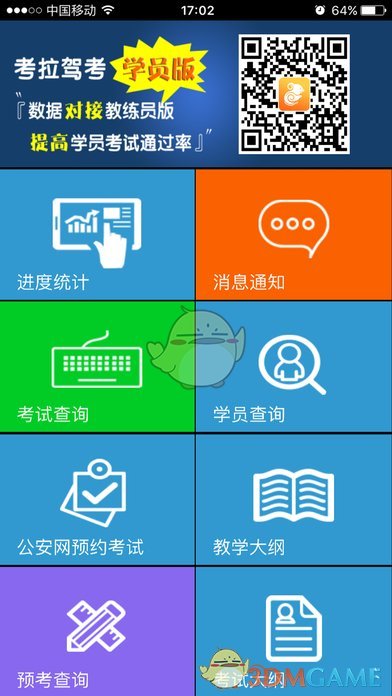Tap the 公安网预约考试 tile
Screen dimensions: 392x696
tap(97, 499)
